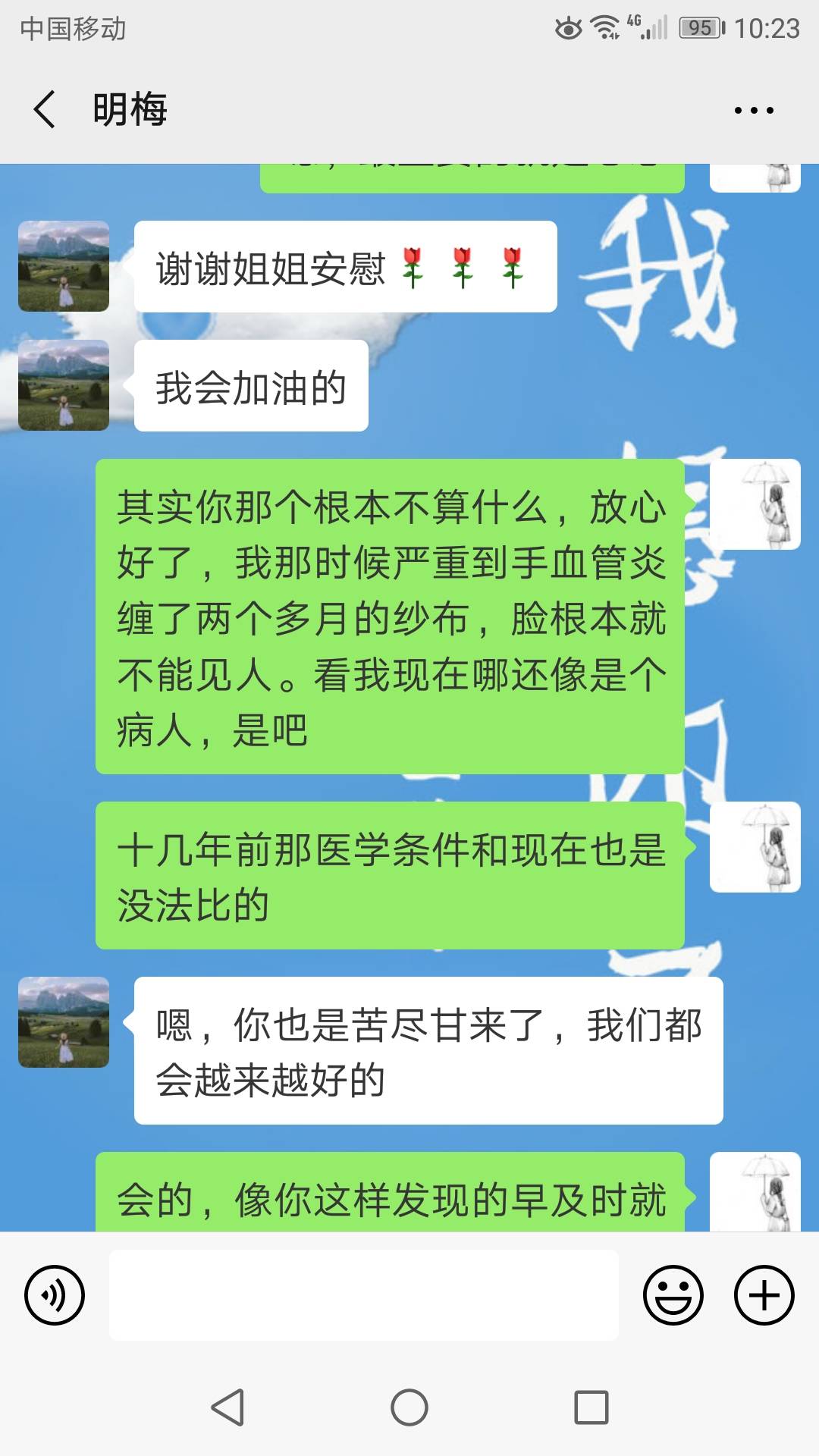The height and width of the screenshot is (1456, 819).
Task: Open the plus attachments menu
Action: coord(764,1295)
